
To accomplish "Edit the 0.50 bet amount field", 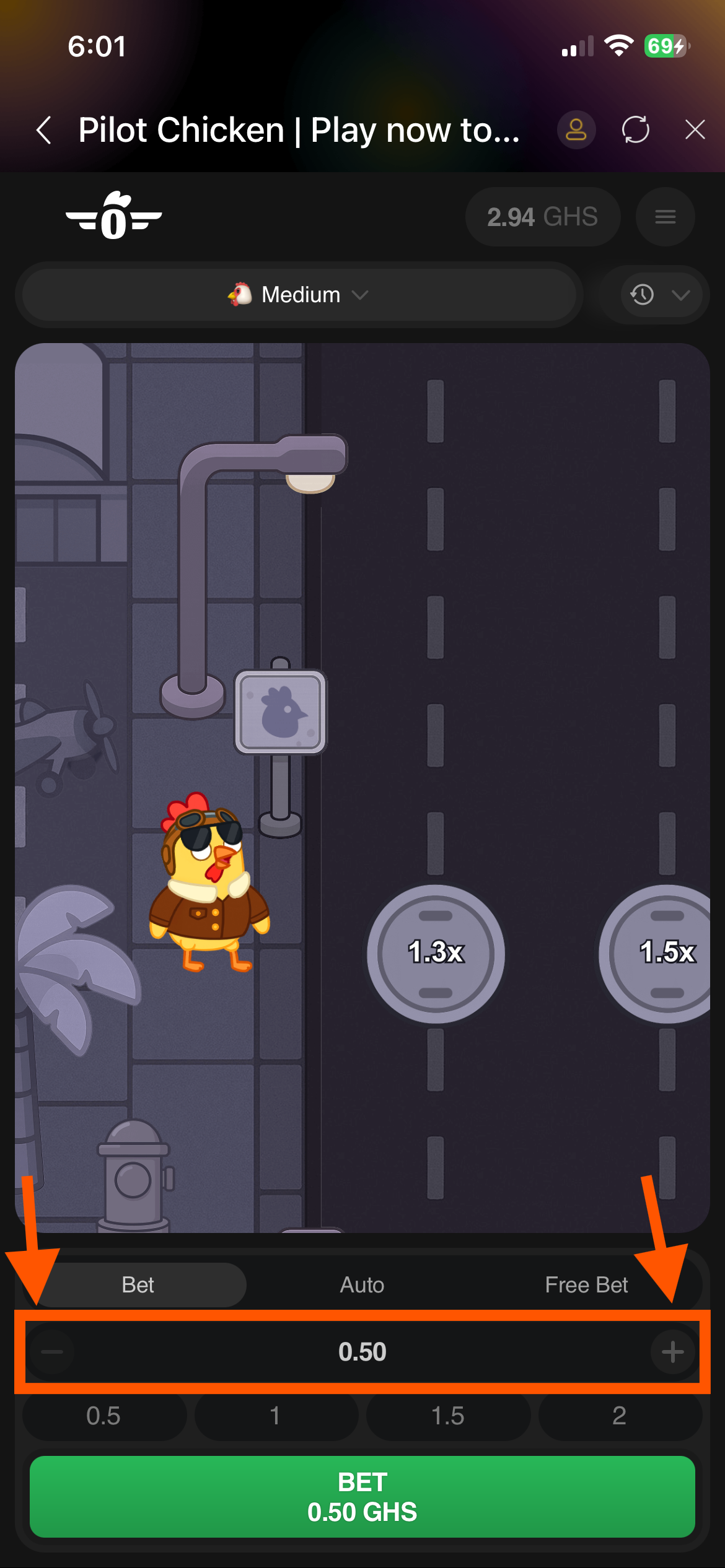I will click(362, 1352).
